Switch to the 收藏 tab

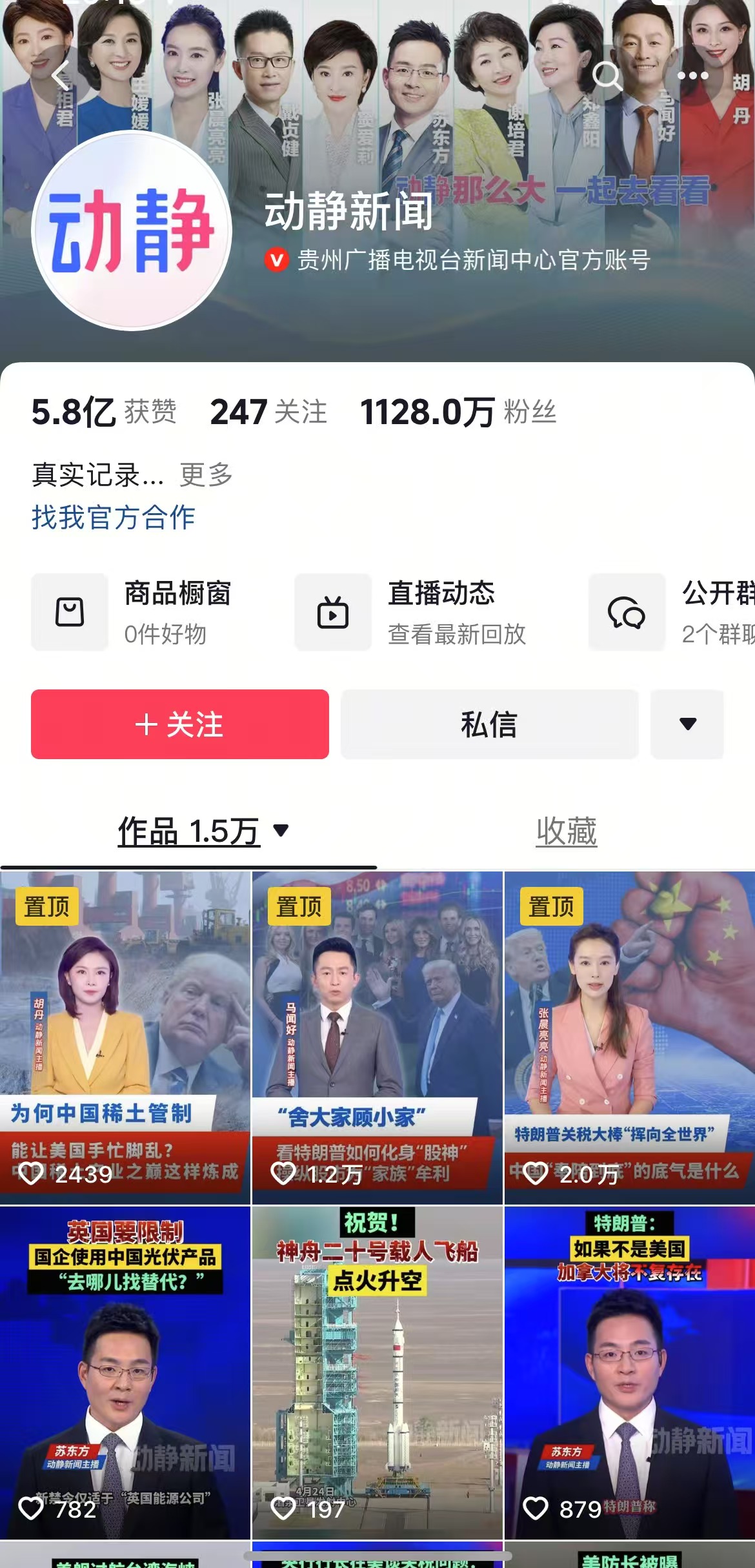pos(567,831)
